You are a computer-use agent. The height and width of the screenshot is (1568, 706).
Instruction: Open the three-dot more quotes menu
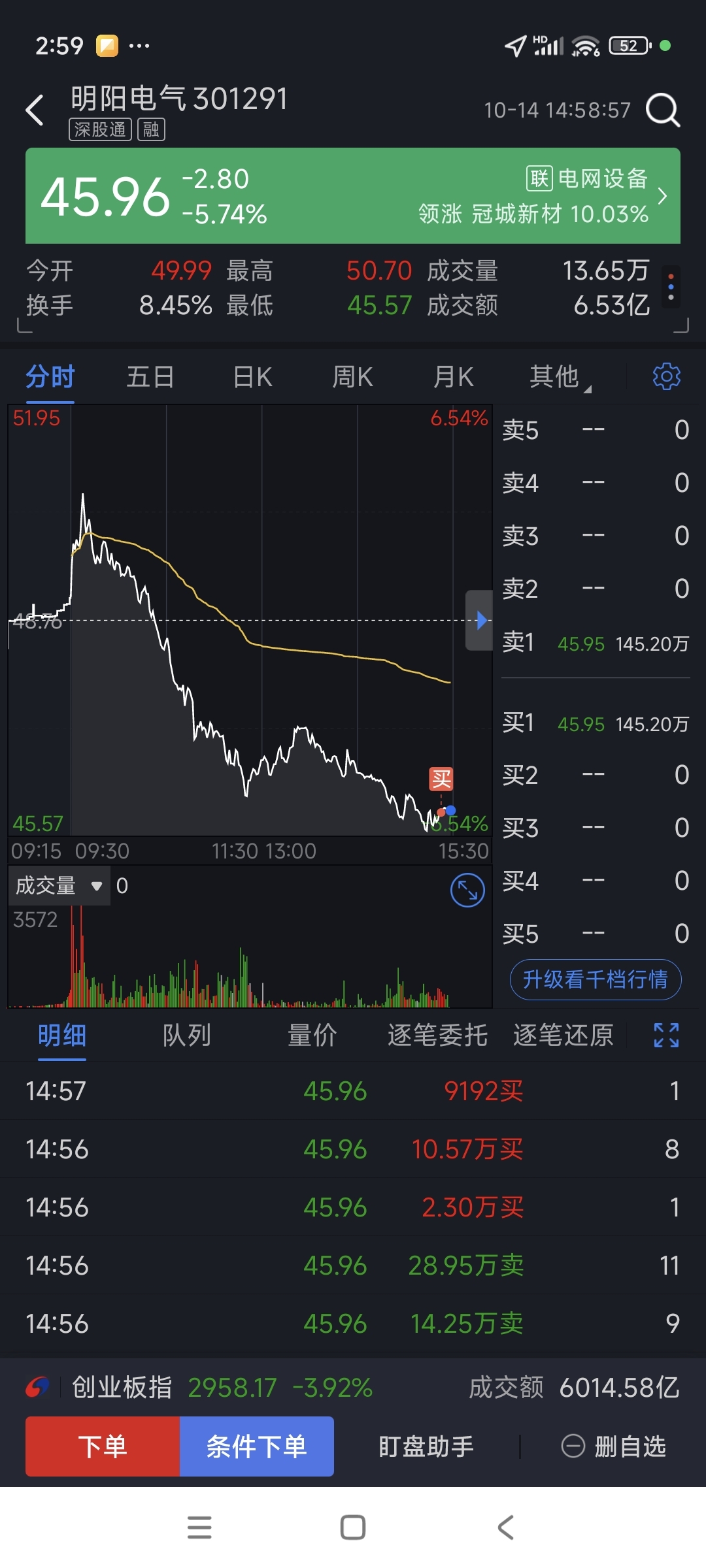click(x=671, y=287)
